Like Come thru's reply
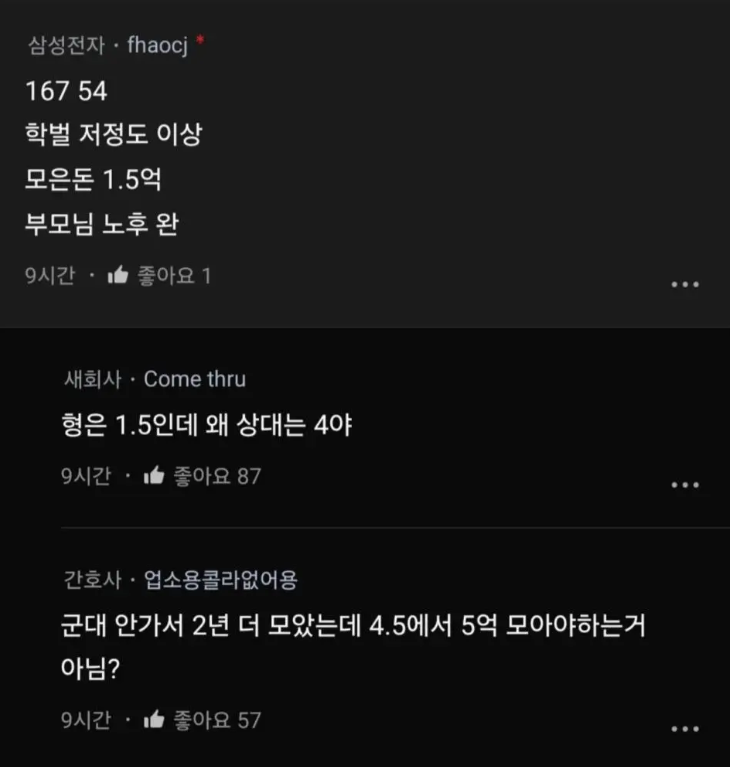Image resolution: width=730 pixels, height=767 pixels. tap(154, 476)
